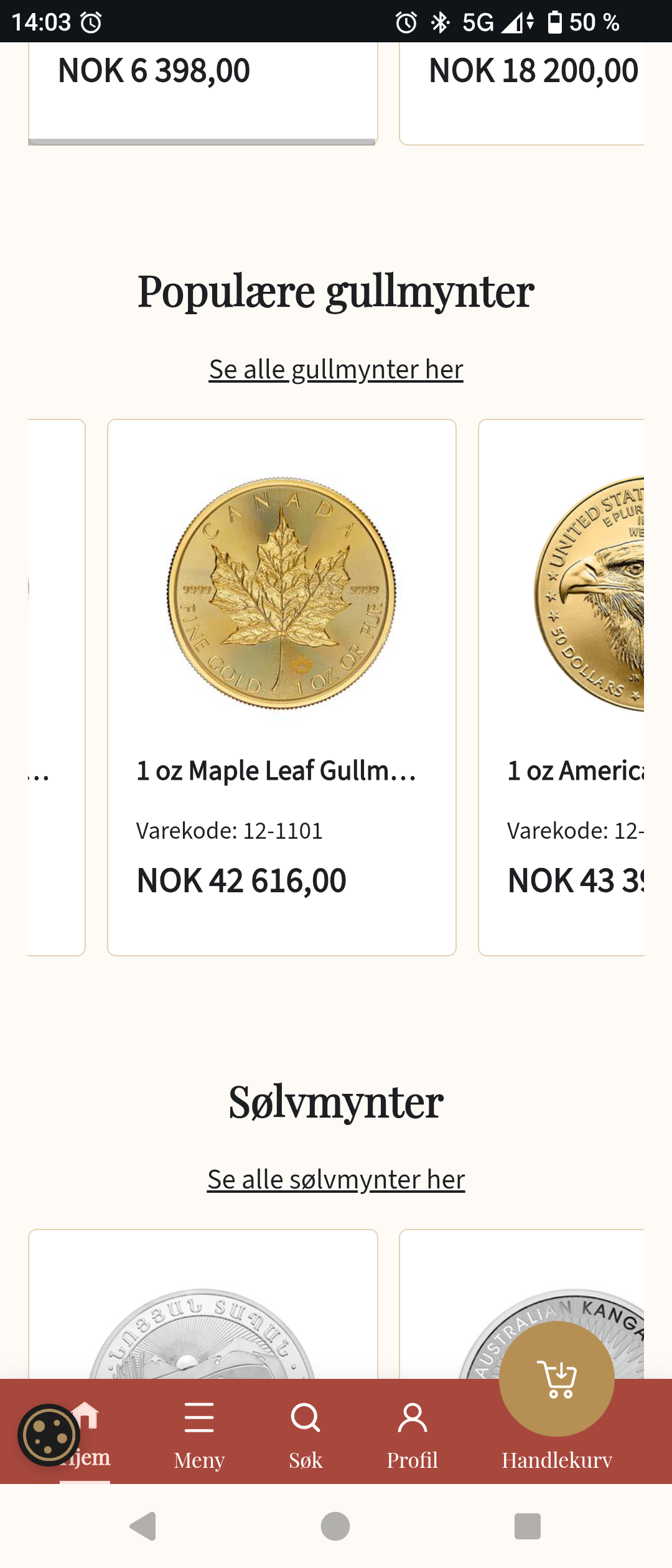Open the "Se alle gullmynter her" link
672x1568 pixels.
tap(336, 370)
